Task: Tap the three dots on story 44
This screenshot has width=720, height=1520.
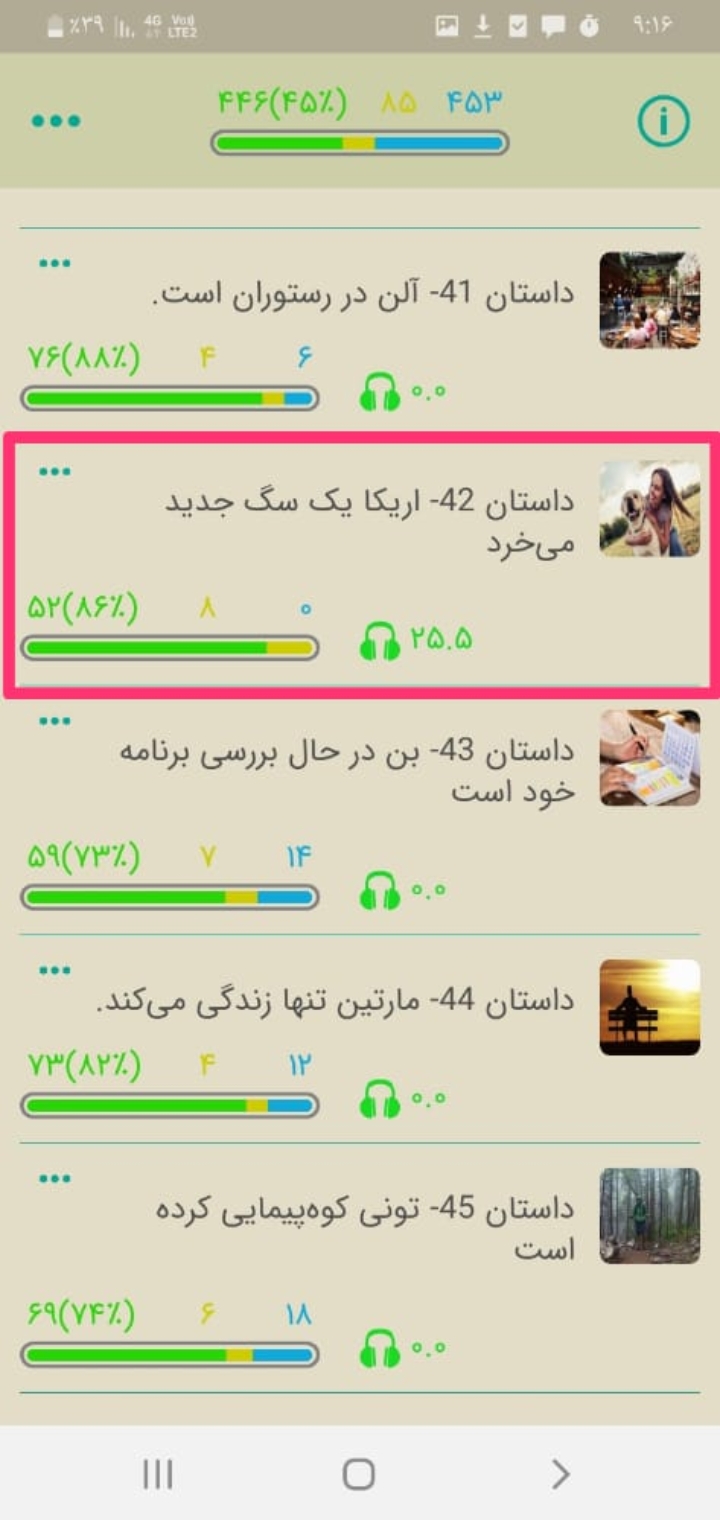Action: click(x=55, y=970)
